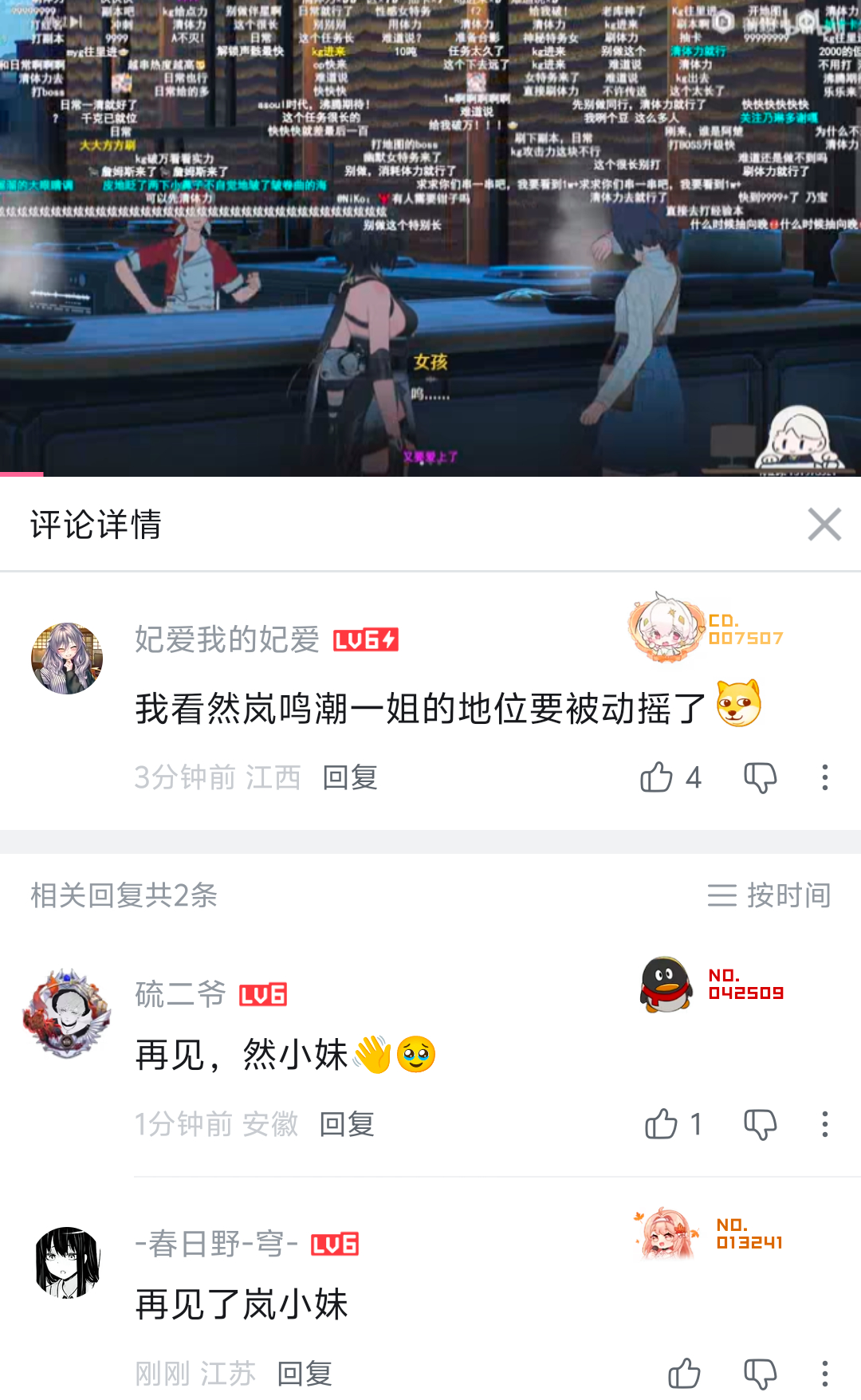The image size is (861, 1400).
Task: Close the 评论详情 comment panel
Action: pyautogui.click(x=824, y=525)
